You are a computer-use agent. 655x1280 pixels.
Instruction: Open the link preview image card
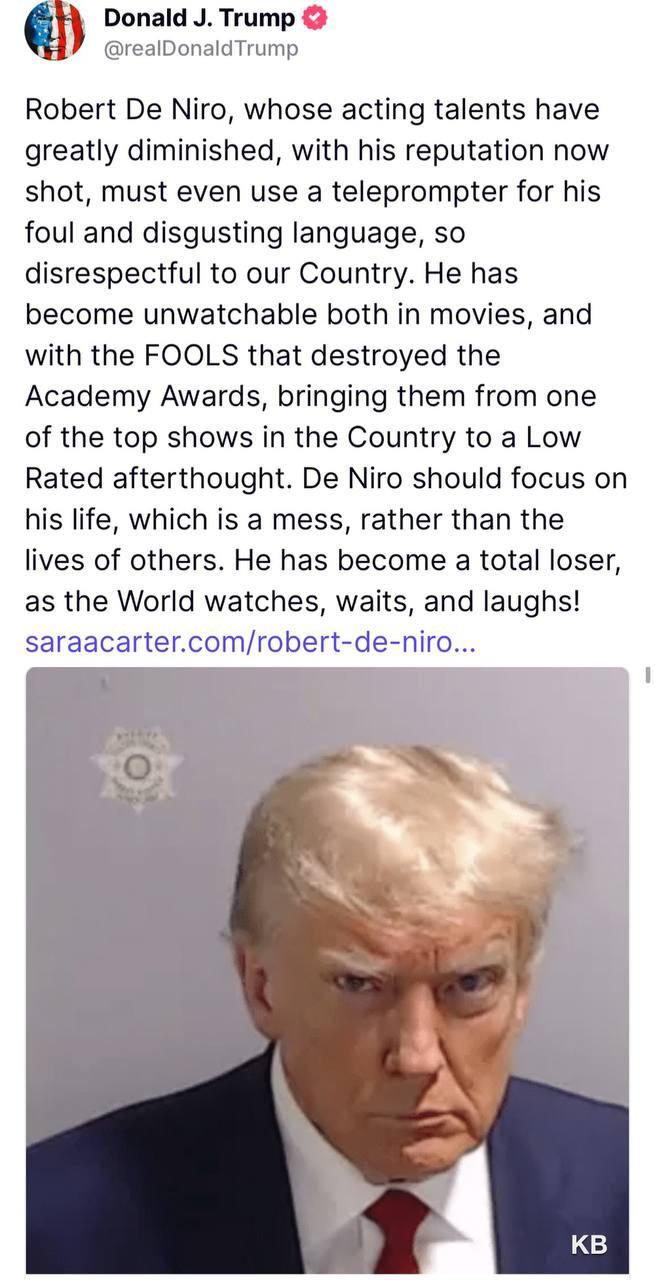point(327,970)
